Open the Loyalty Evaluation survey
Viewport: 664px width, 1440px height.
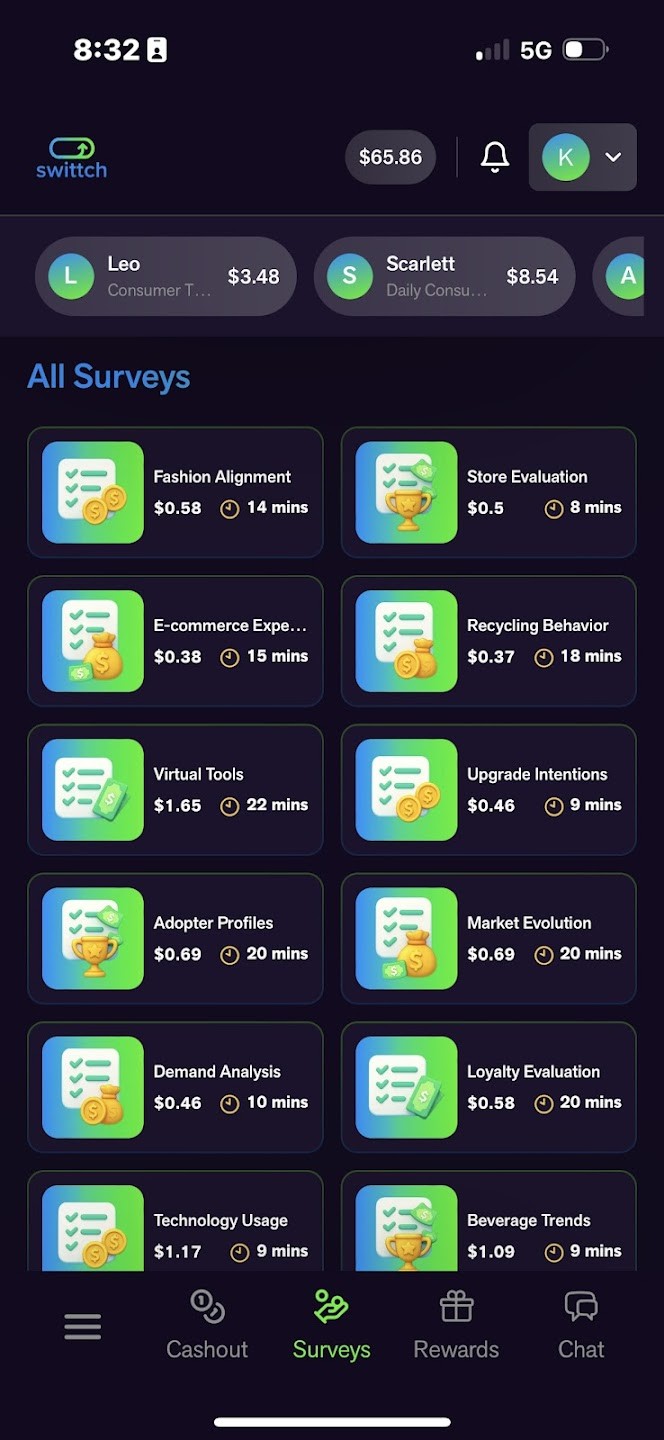[489, 1087]
